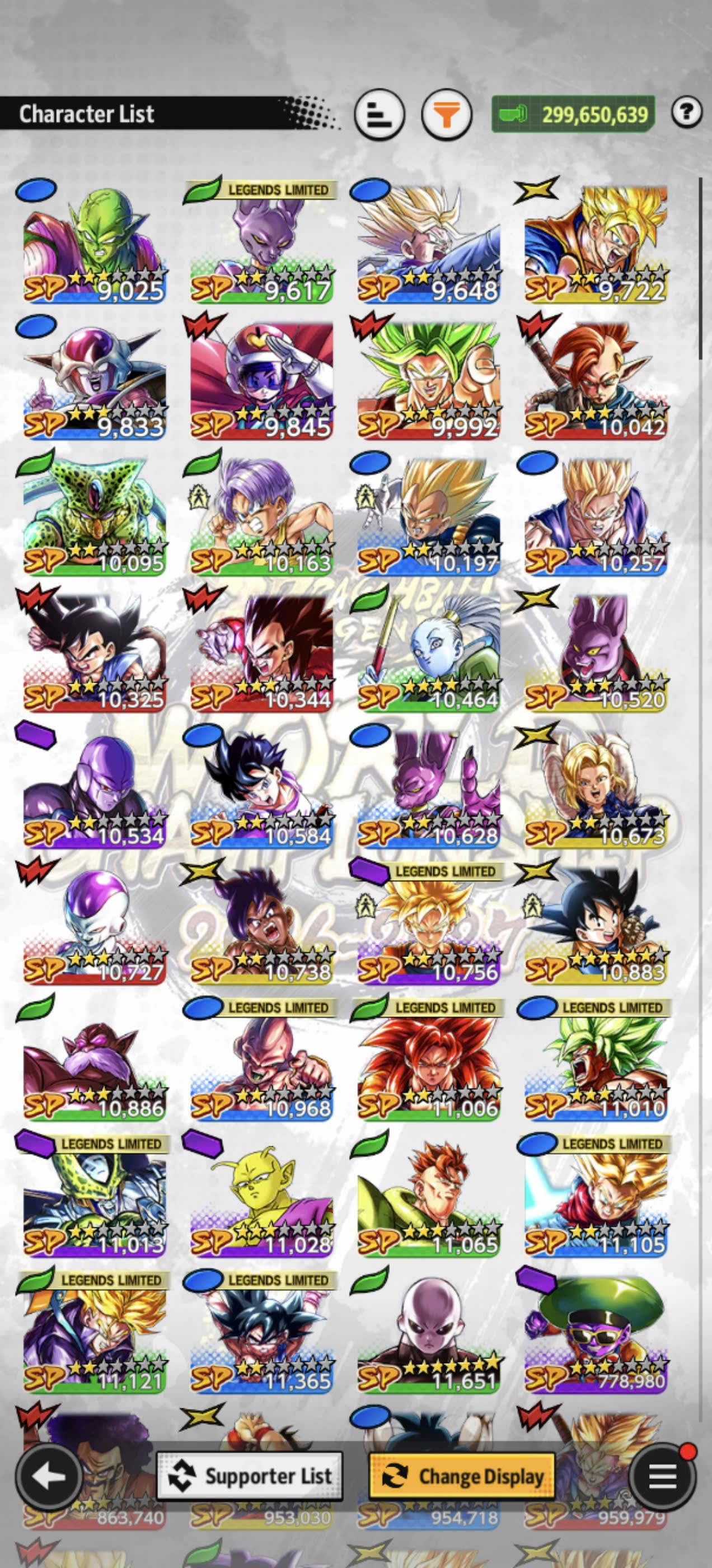Open the Legends Limited character rated 11,365
The image size is (712, 1568).
pos(261,1332)
